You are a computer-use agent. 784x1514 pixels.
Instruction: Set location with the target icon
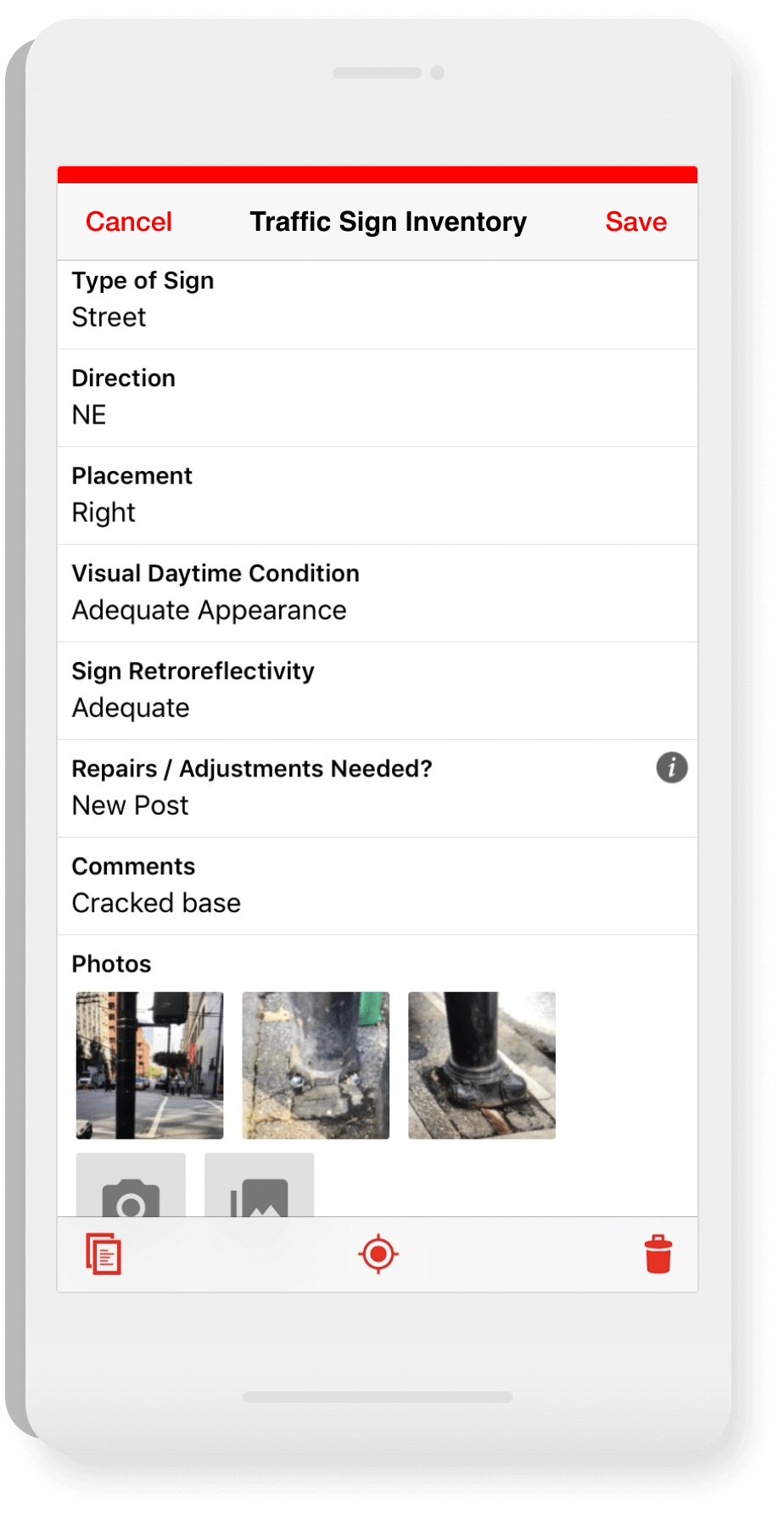[x=378, y=1254]
